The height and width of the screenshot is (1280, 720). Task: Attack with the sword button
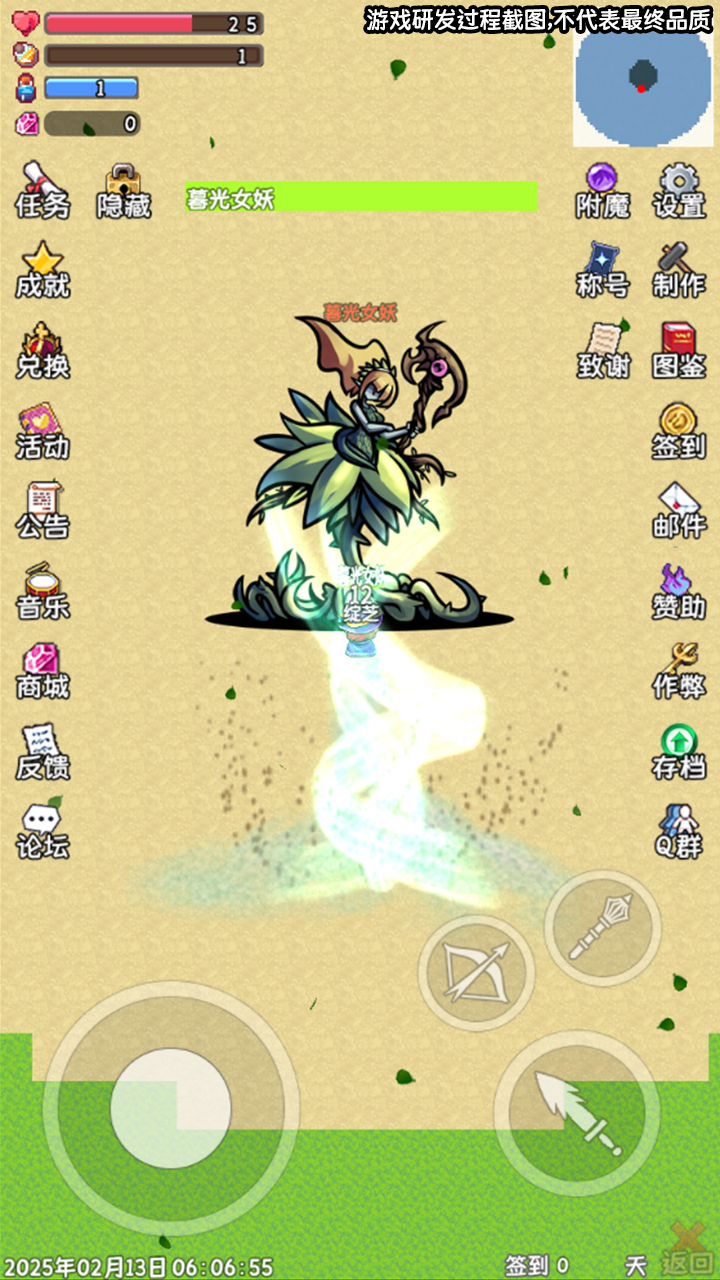tap(577, 1112)
